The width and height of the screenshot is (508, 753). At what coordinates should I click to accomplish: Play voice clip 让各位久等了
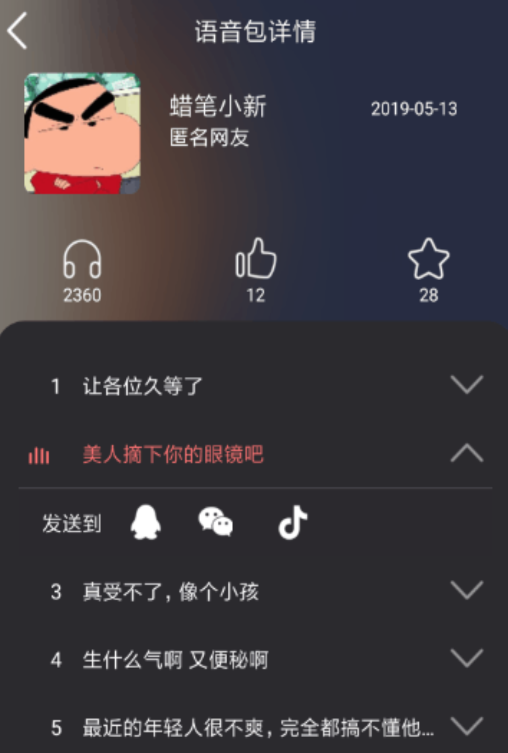coord(143,386)
